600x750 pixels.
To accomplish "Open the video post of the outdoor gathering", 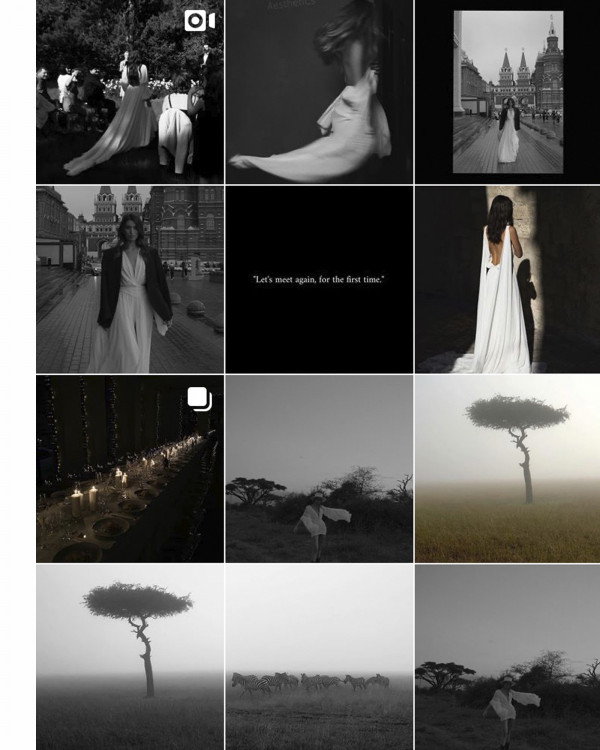I will tap(130, 92).
